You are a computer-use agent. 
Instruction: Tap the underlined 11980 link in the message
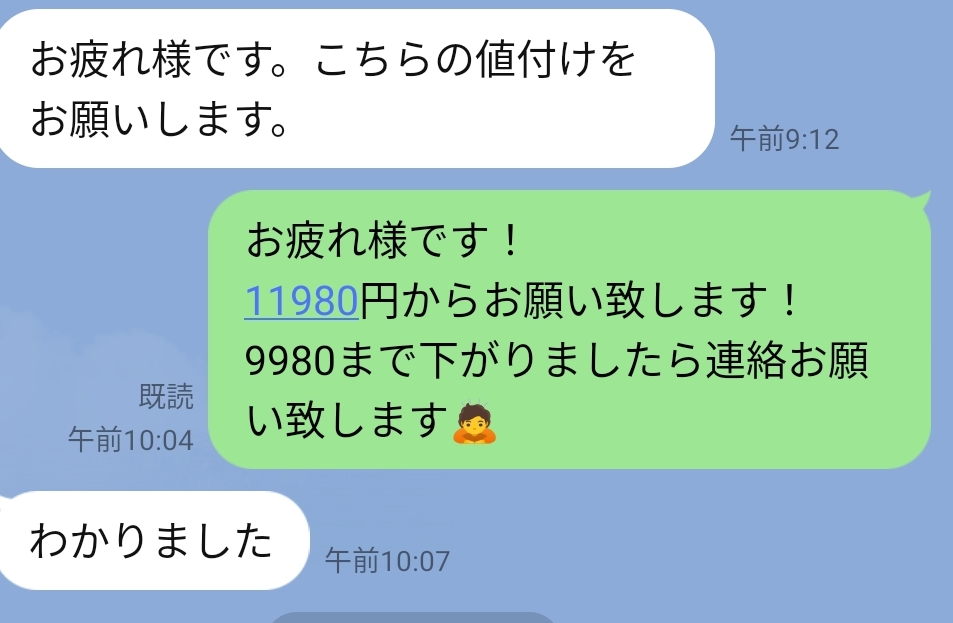coord(301,301)
